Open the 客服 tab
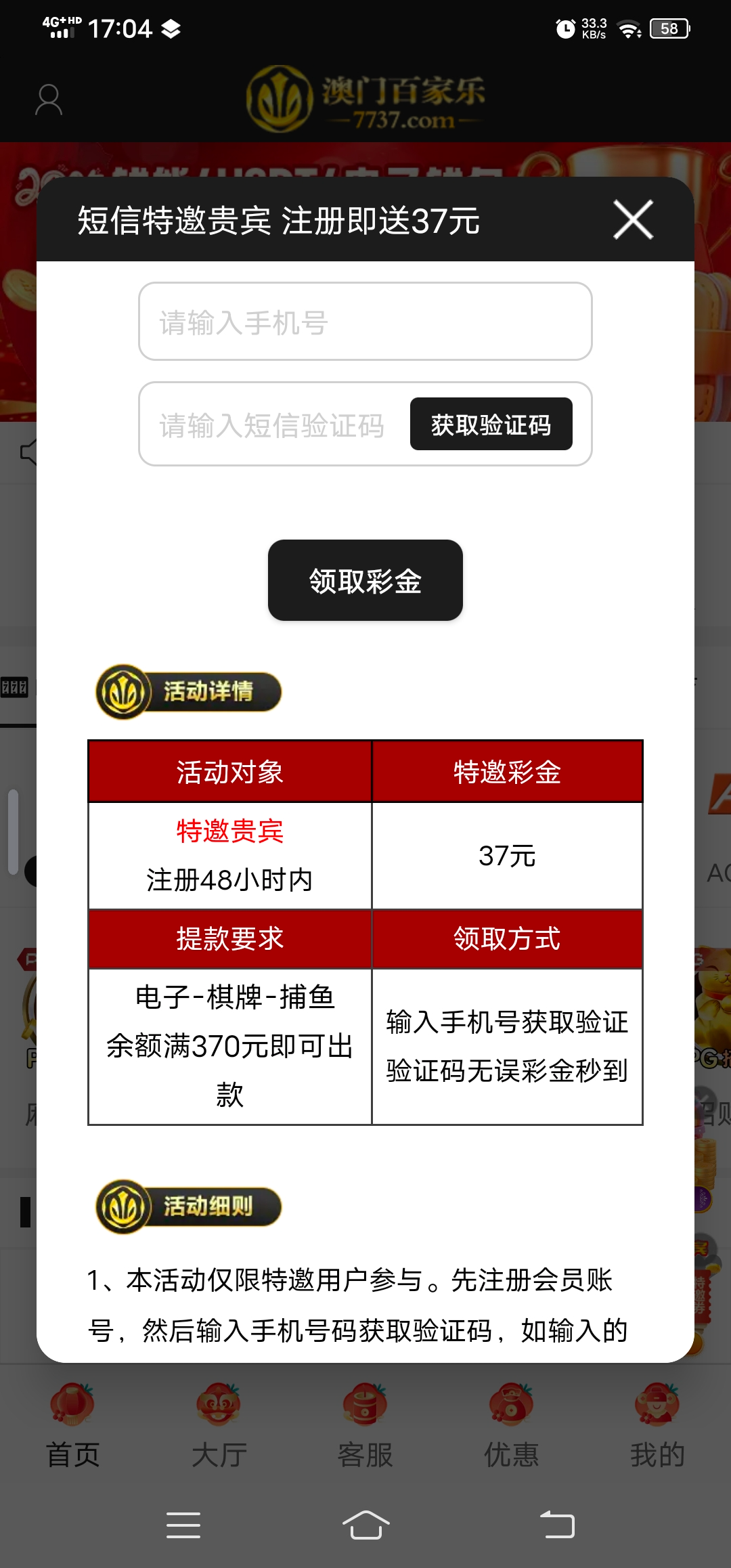Screen dimensions: 731x1568 pos(365,1425)
